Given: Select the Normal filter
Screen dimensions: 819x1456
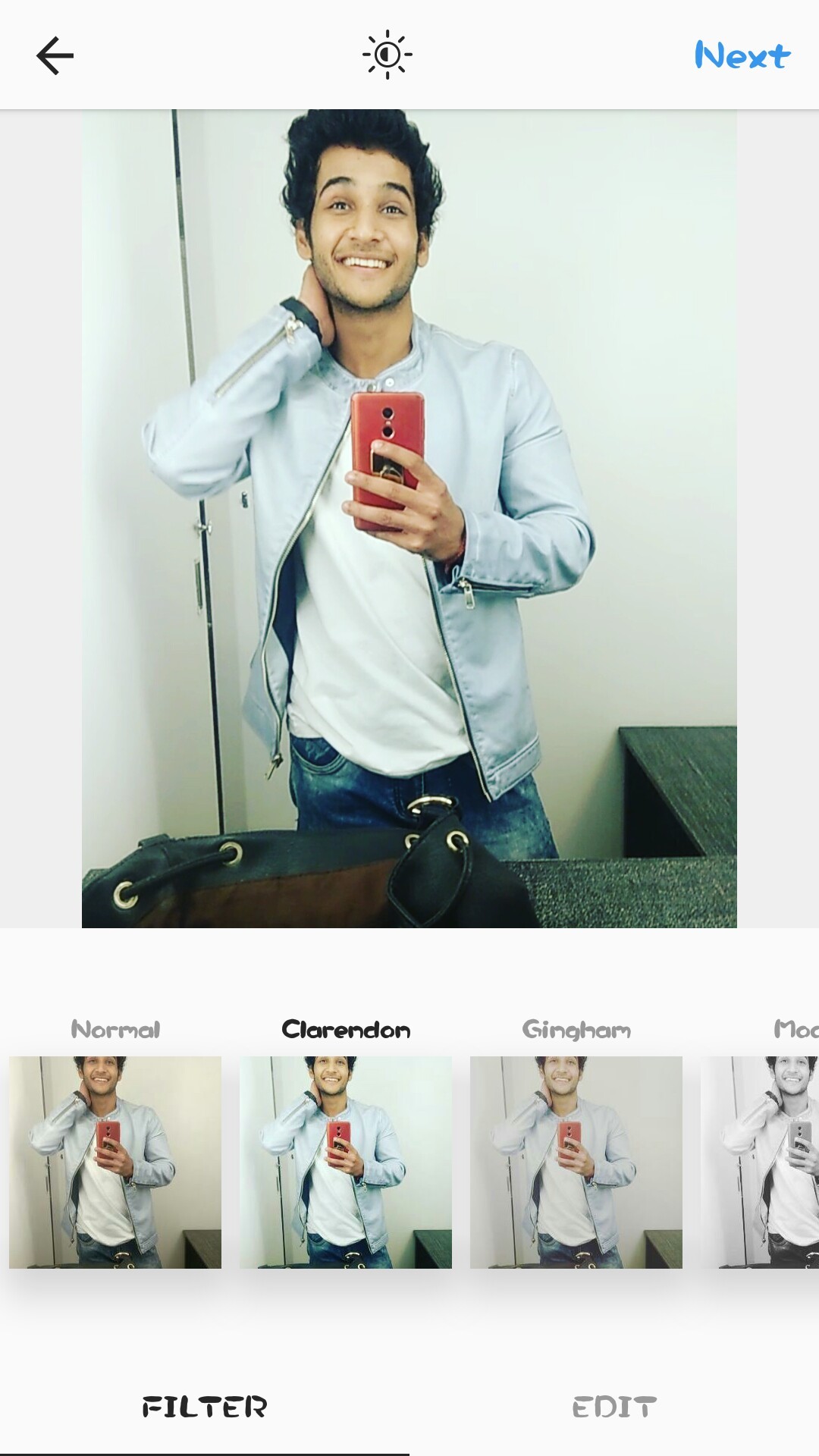Looking at the screenshot, I should (115, 1162).
